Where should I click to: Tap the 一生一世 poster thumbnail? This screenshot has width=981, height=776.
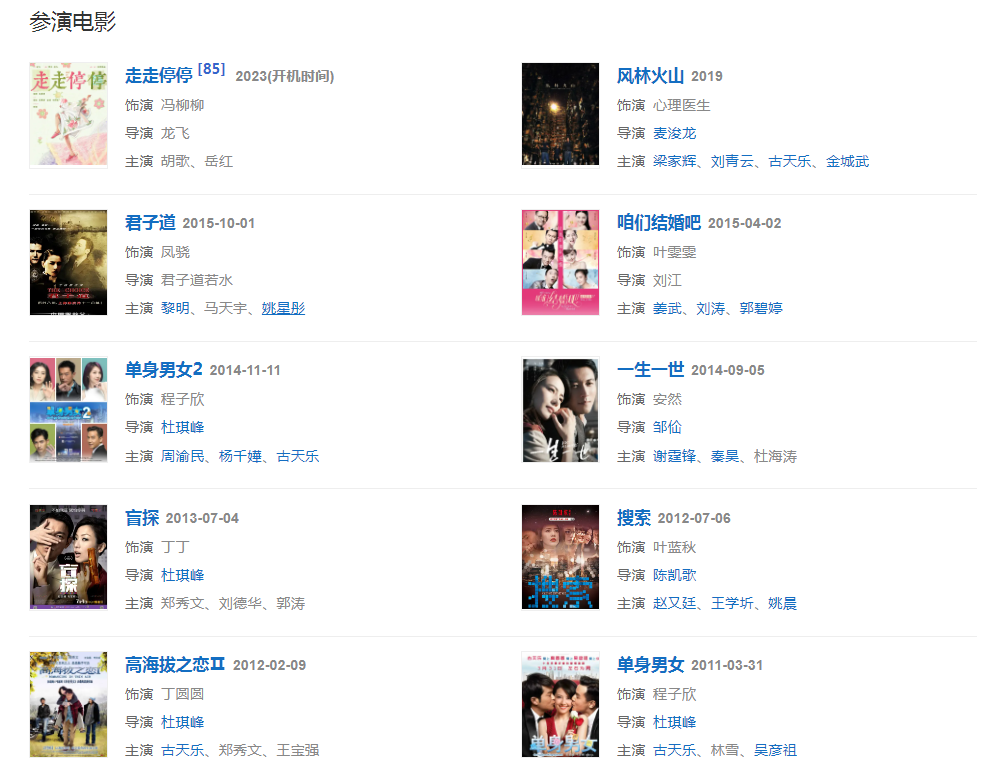click(560, 410)
